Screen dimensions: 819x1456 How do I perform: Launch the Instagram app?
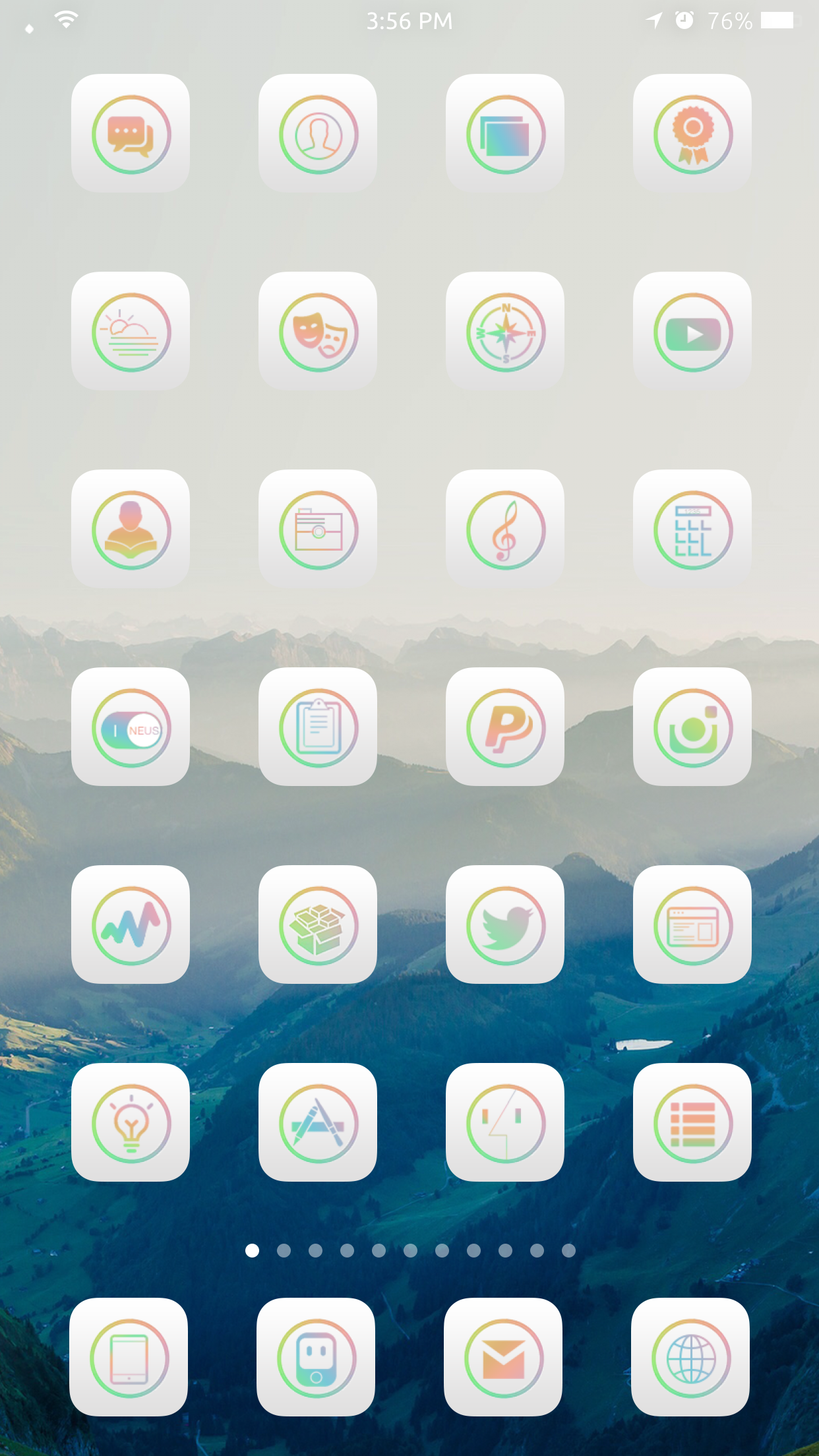pos(692,727)
